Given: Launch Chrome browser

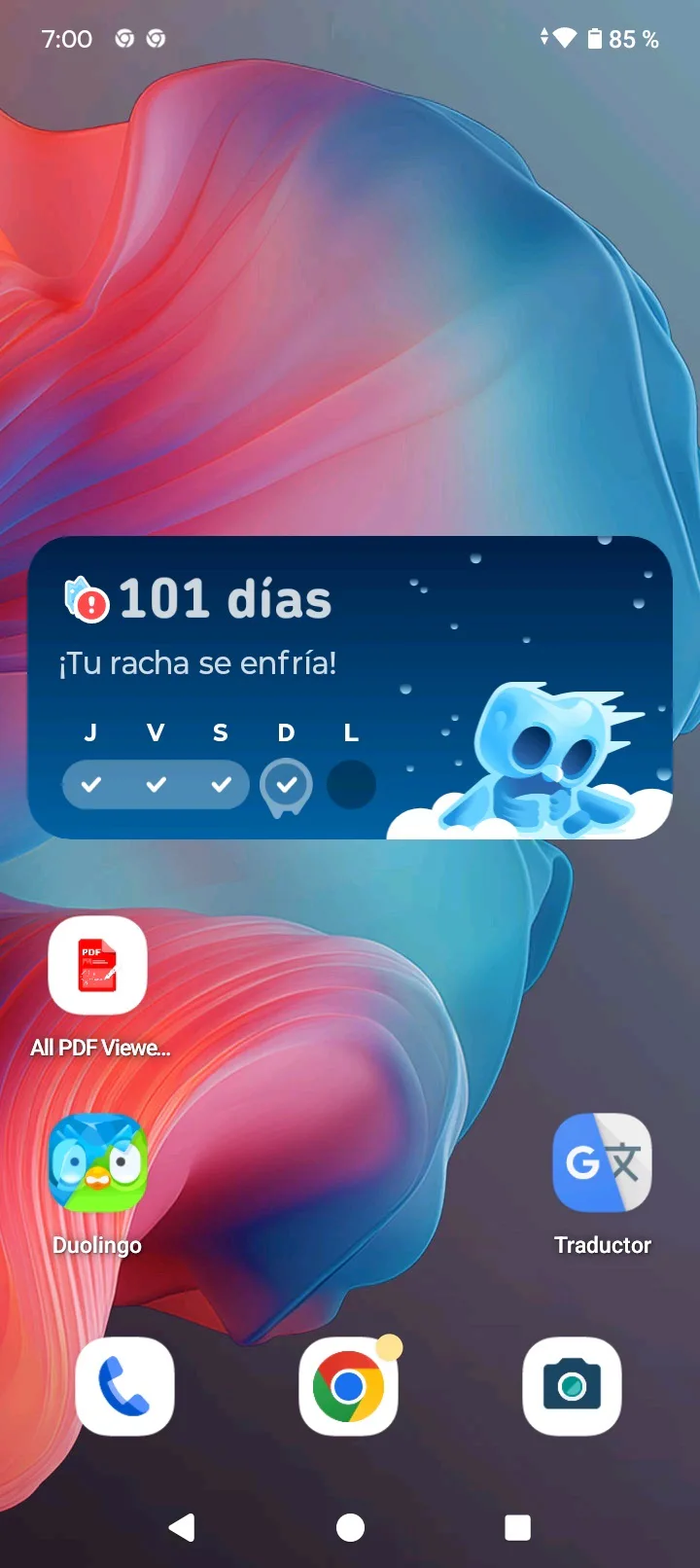Looking at the screenshot, I should click(349, 1386).
